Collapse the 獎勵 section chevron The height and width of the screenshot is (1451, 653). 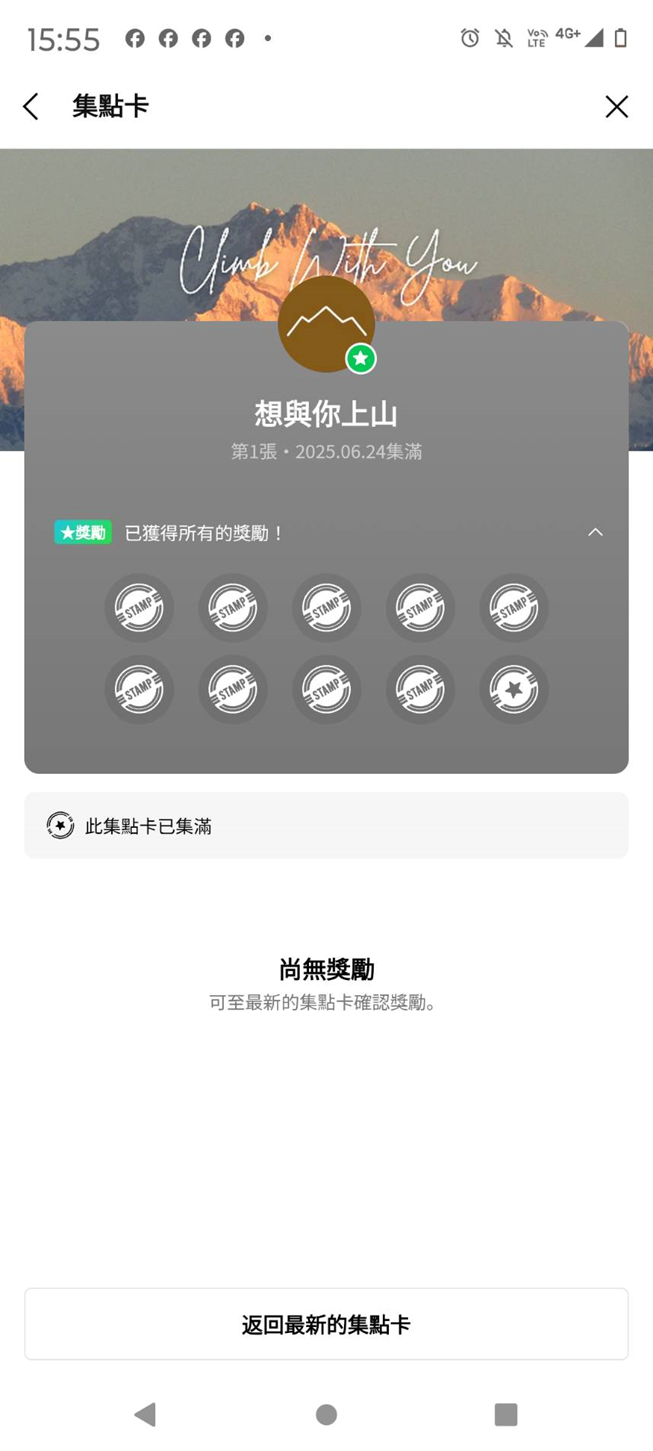click(595, 532)
